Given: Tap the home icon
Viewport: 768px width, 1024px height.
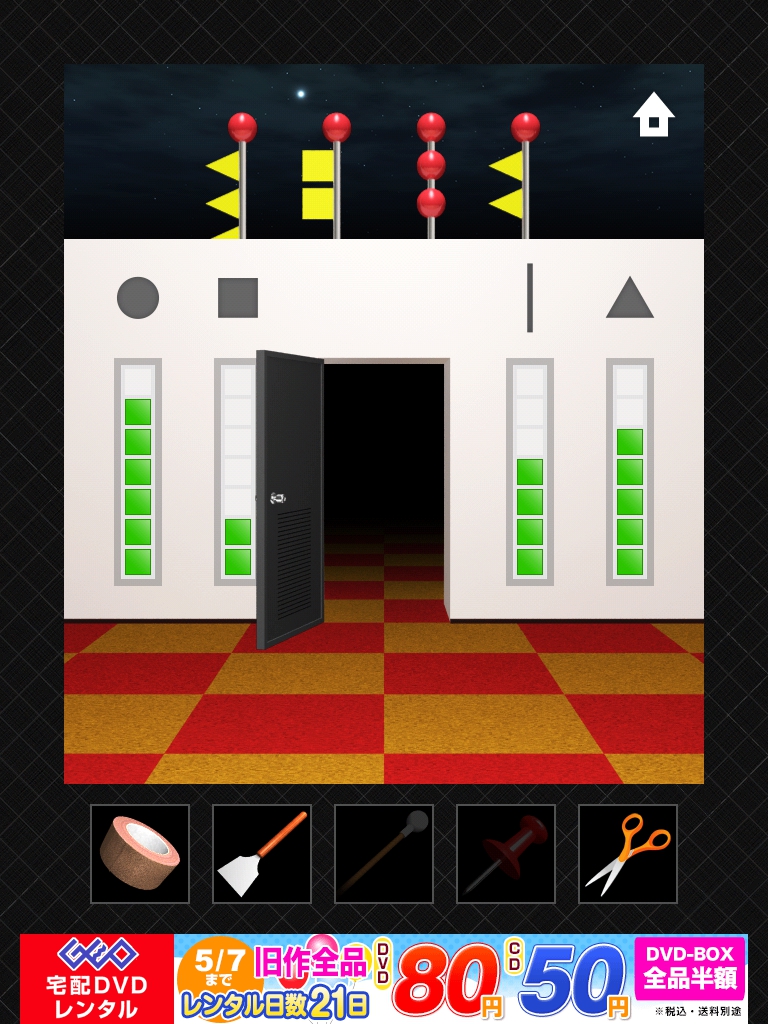Looking at the screenshot, I should point(653,114).
